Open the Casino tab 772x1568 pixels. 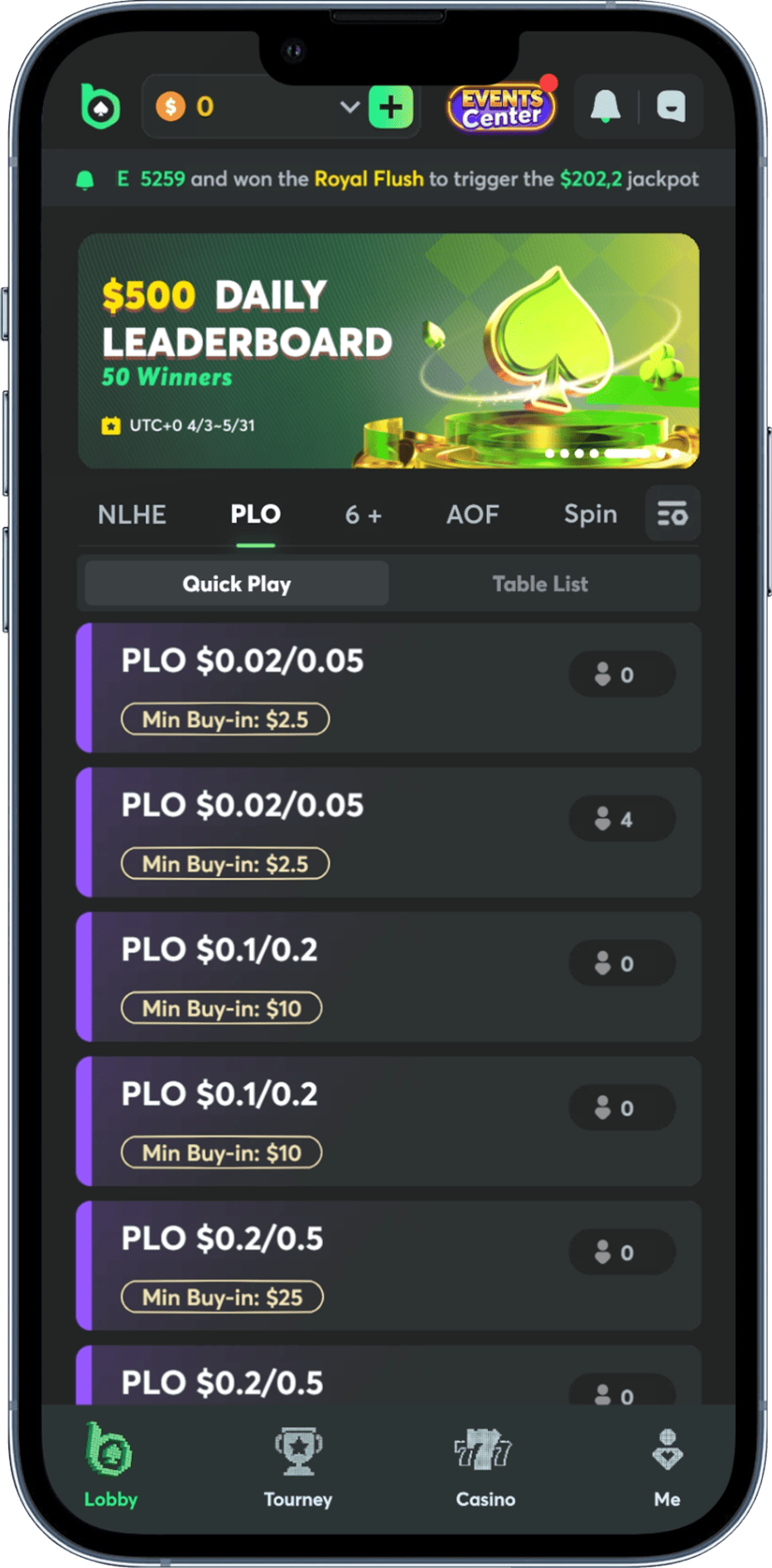click(485, 1467)
